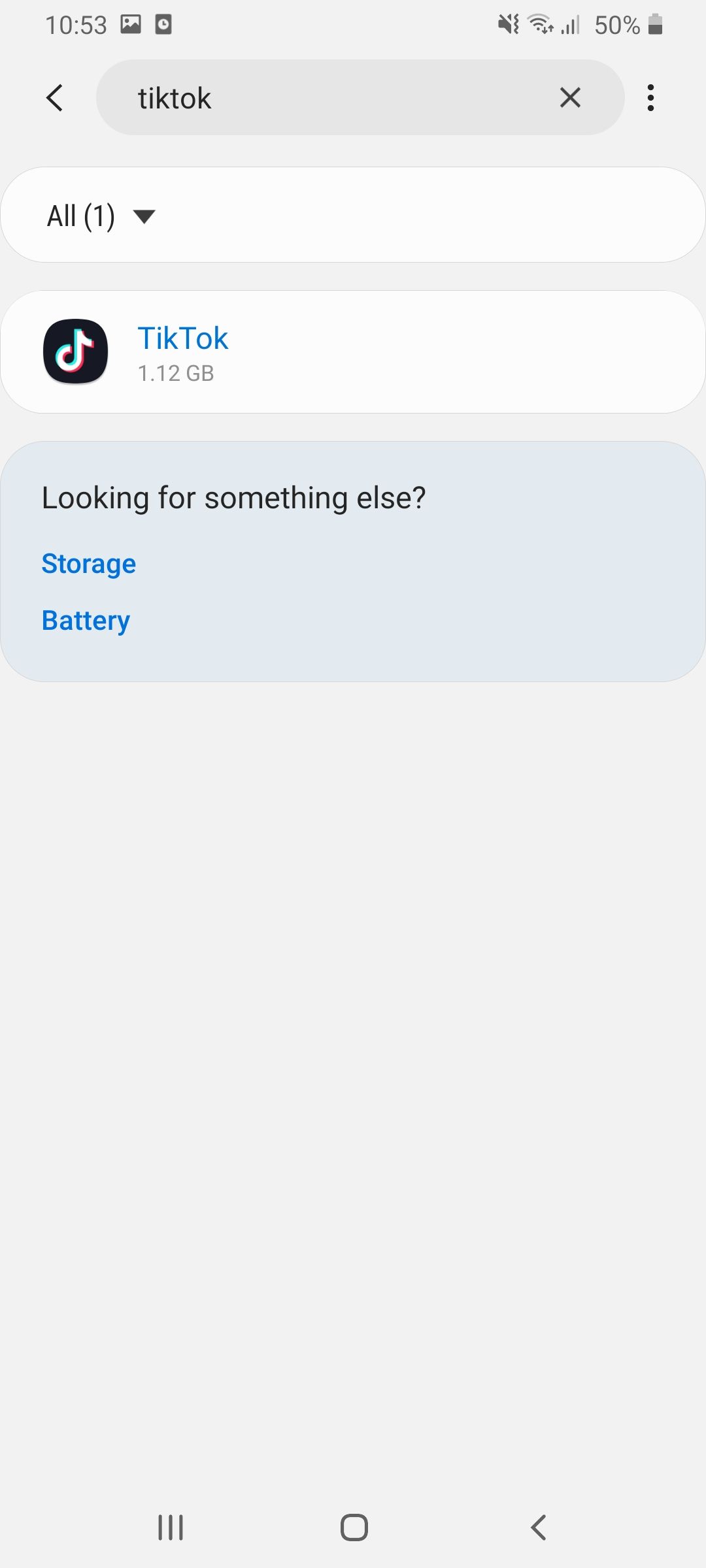This screenshot has height=1568, width=706.
Task: Expand the All (1) filter dropdown
Action: tap(101, 216)
